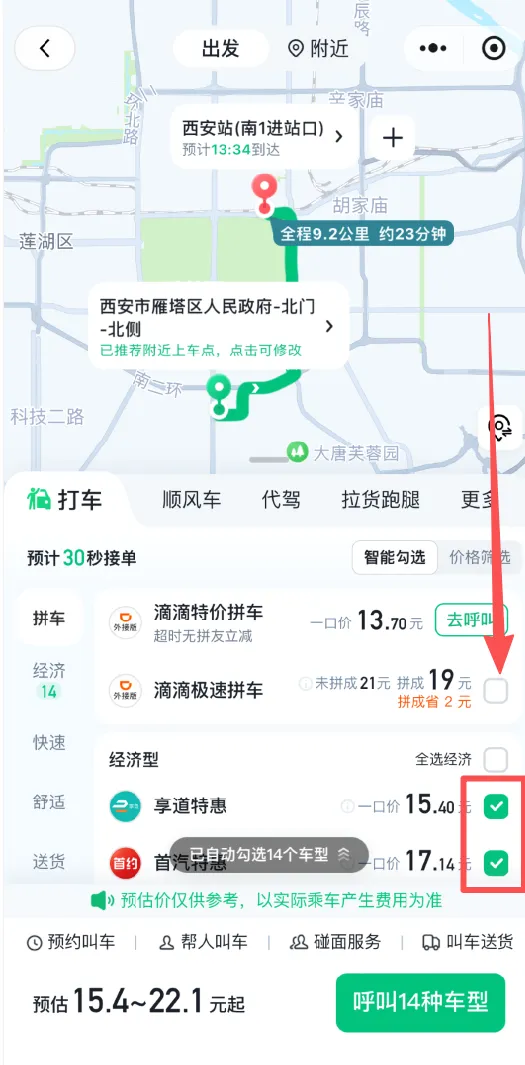The image size is (525, 1065).
Task: Switch to the 代驾 tab
Action: click(x=281, y=501)
